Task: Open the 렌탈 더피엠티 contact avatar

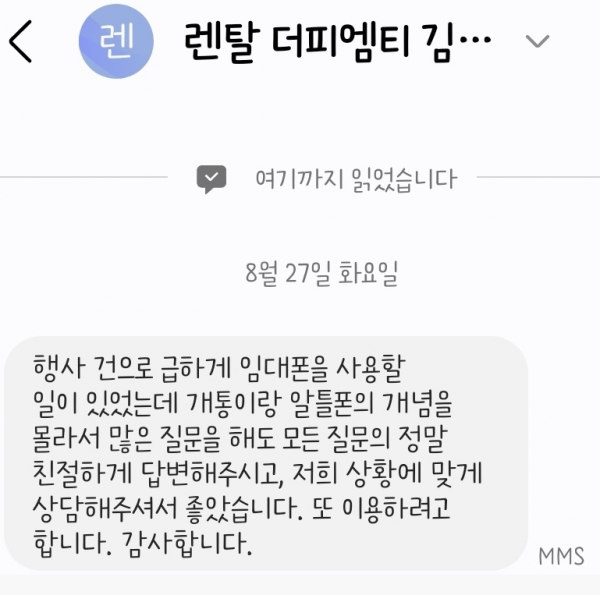Action: pyautogui.click(x=115, y=44)
